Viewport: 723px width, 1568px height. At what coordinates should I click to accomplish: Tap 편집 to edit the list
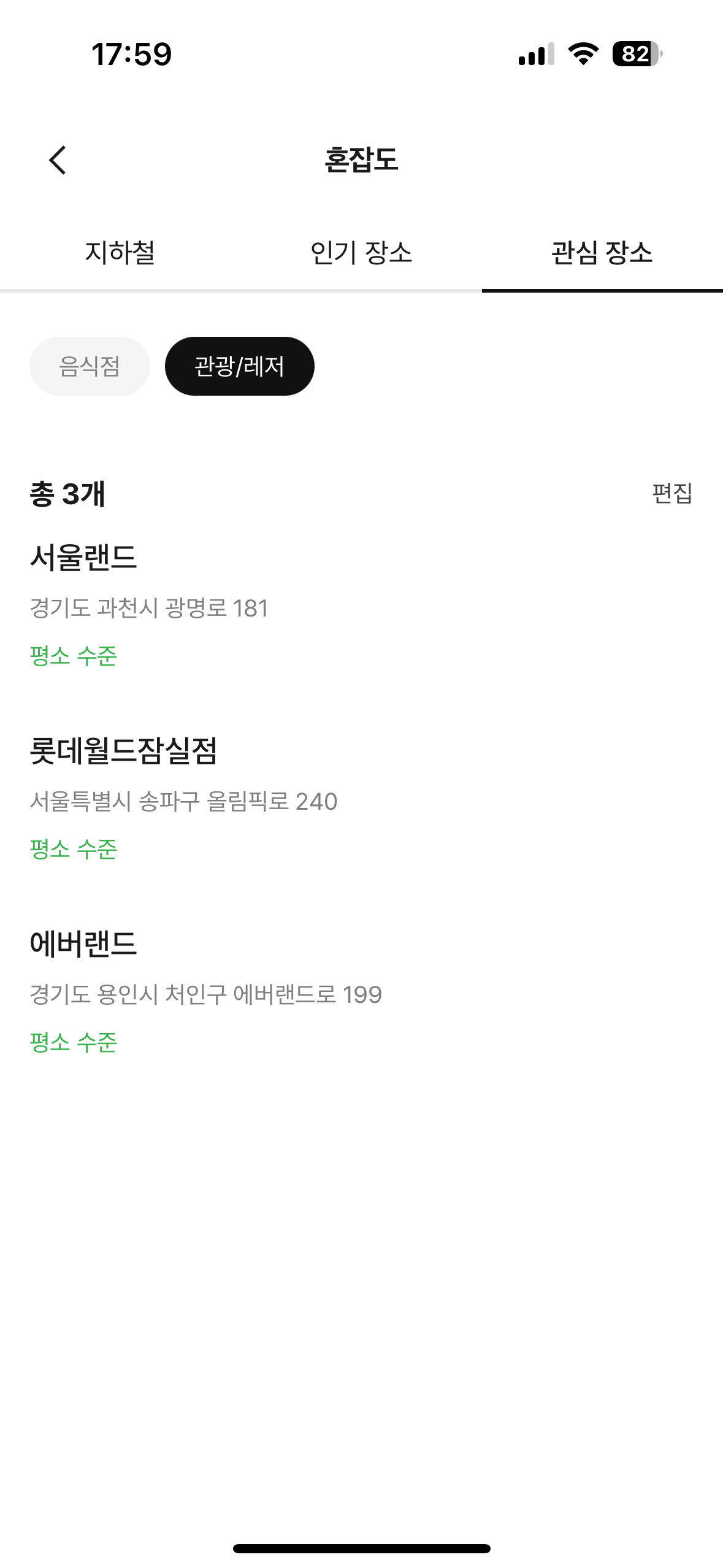coord(671,493)
